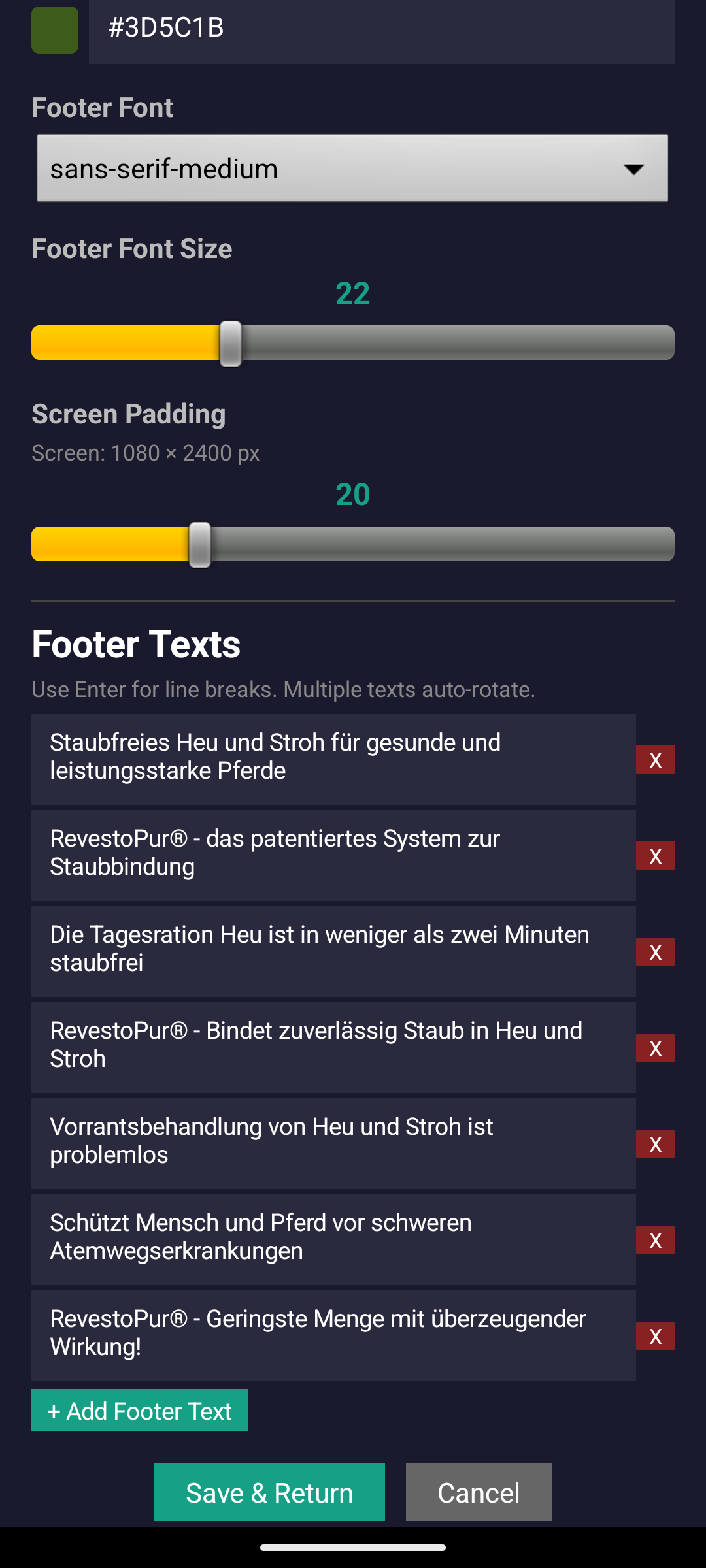The image size is (706, 1568).
Task: Edit the 'Schützt Mensch und Pferd' text field
Action: pyautogui.click(x=333, y=1240)
